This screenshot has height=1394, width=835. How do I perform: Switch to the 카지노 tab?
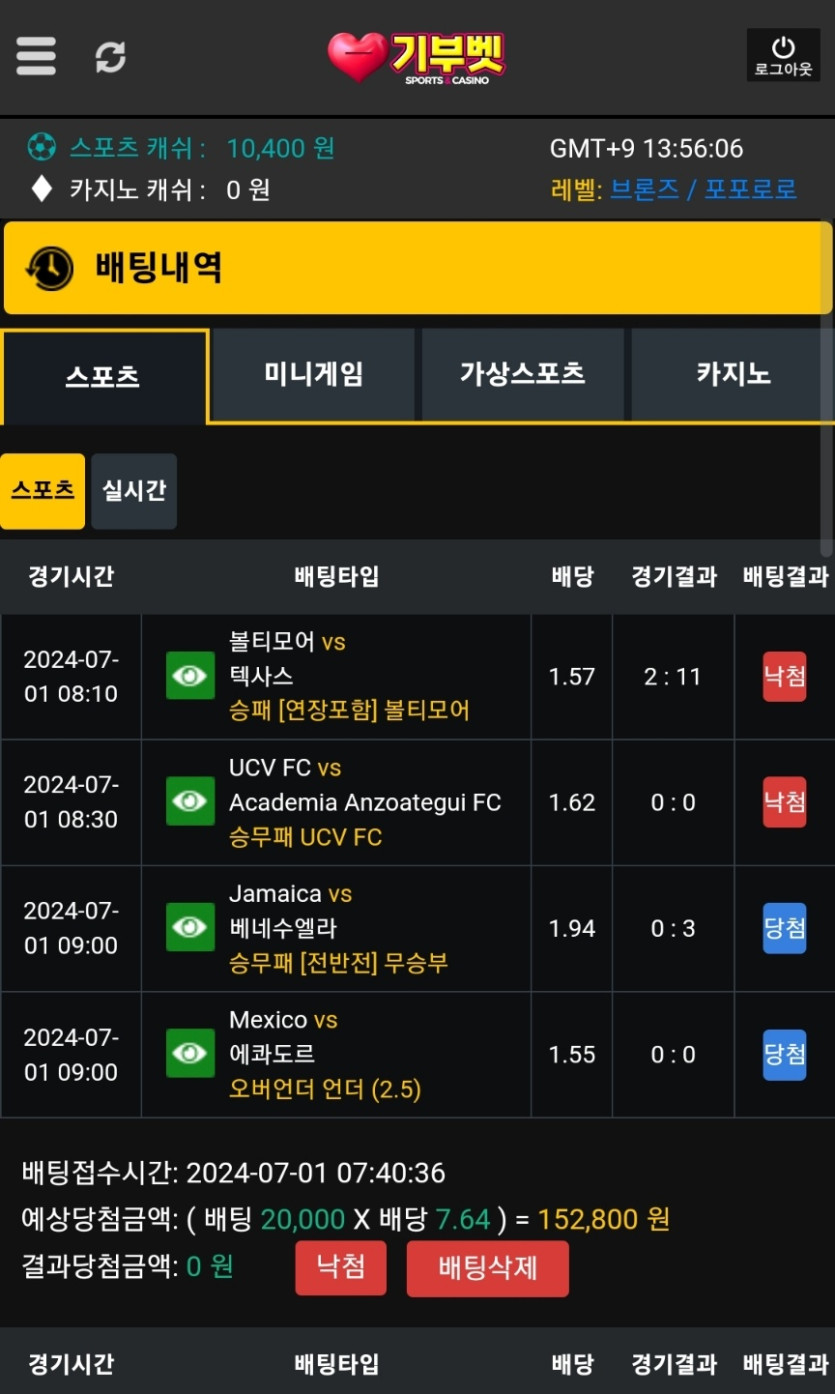[x=732, y=374]
